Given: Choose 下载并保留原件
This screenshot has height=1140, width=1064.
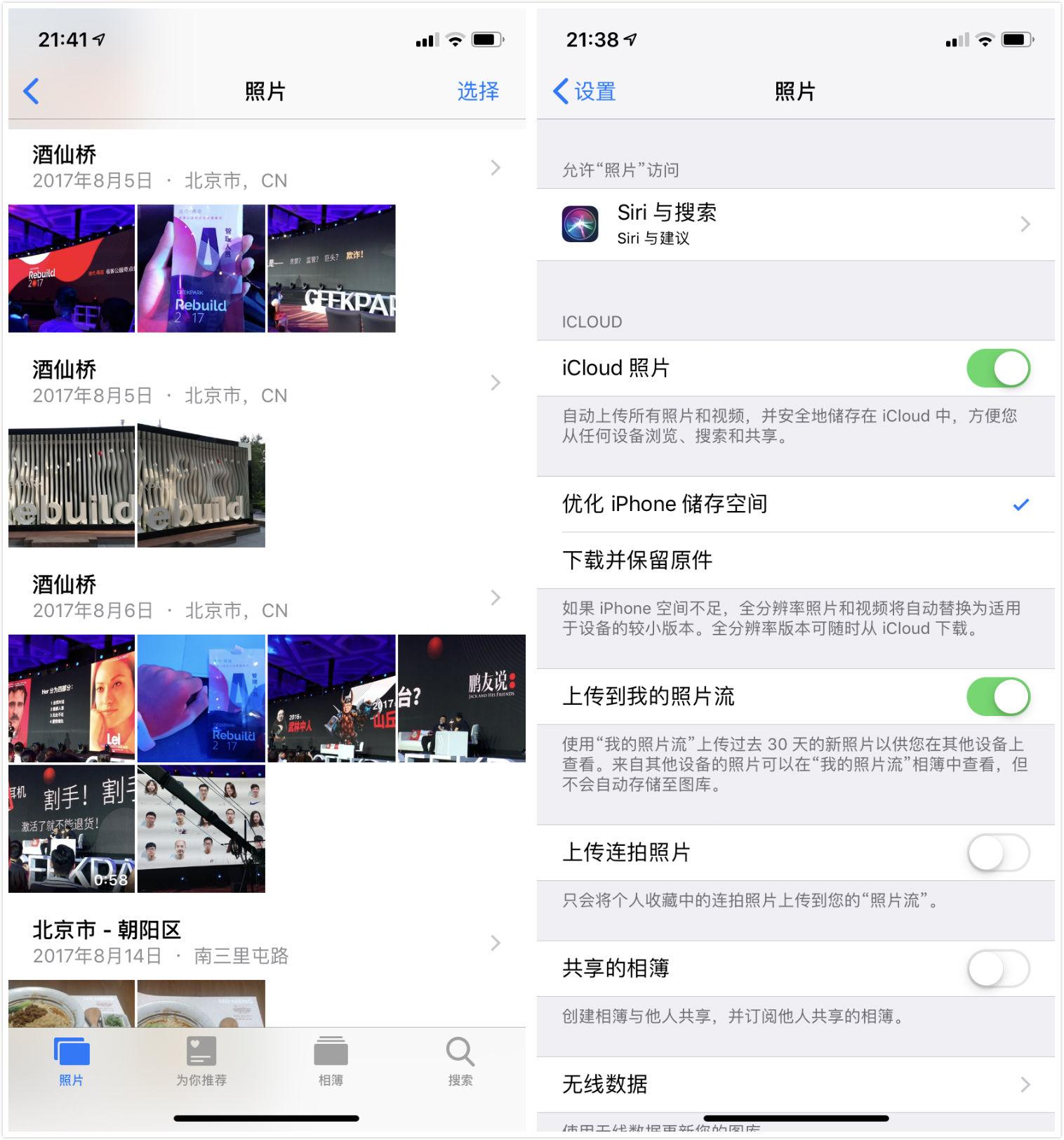Looking at the screenshot, I should coord(795,560).
